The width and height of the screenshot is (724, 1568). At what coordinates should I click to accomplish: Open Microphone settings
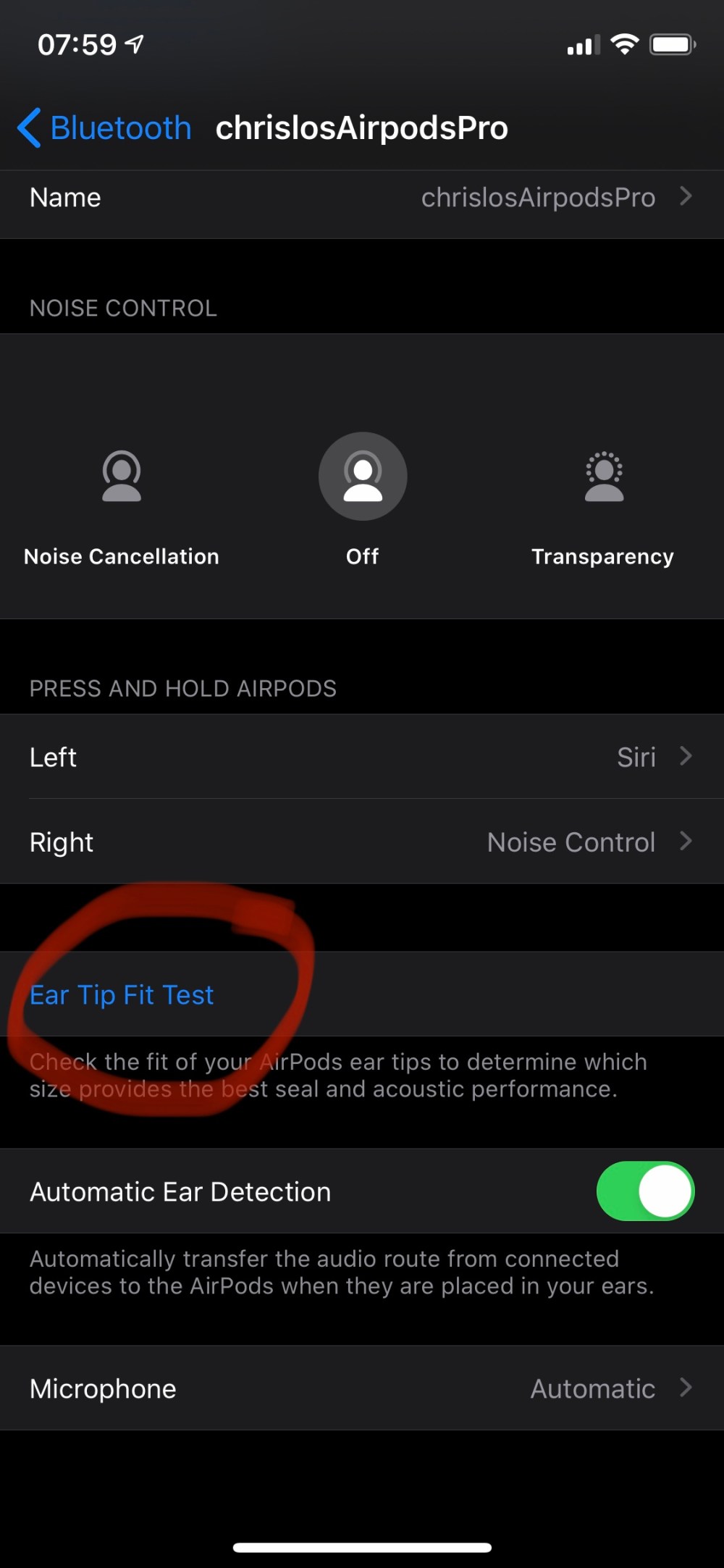coord(362,1388)
